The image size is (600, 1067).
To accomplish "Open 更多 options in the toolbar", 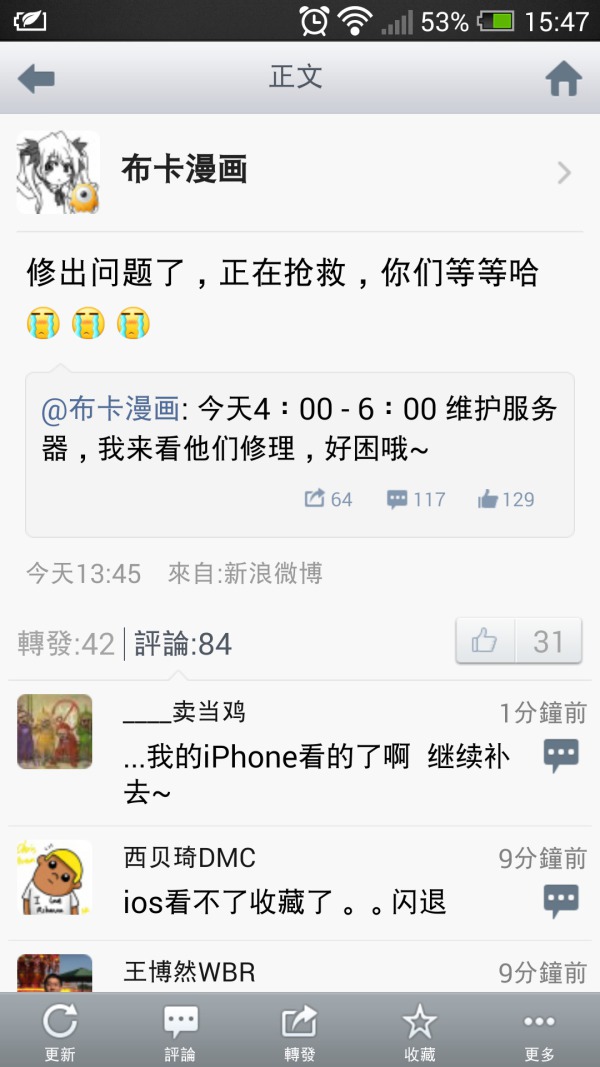I will (539, 1030).
